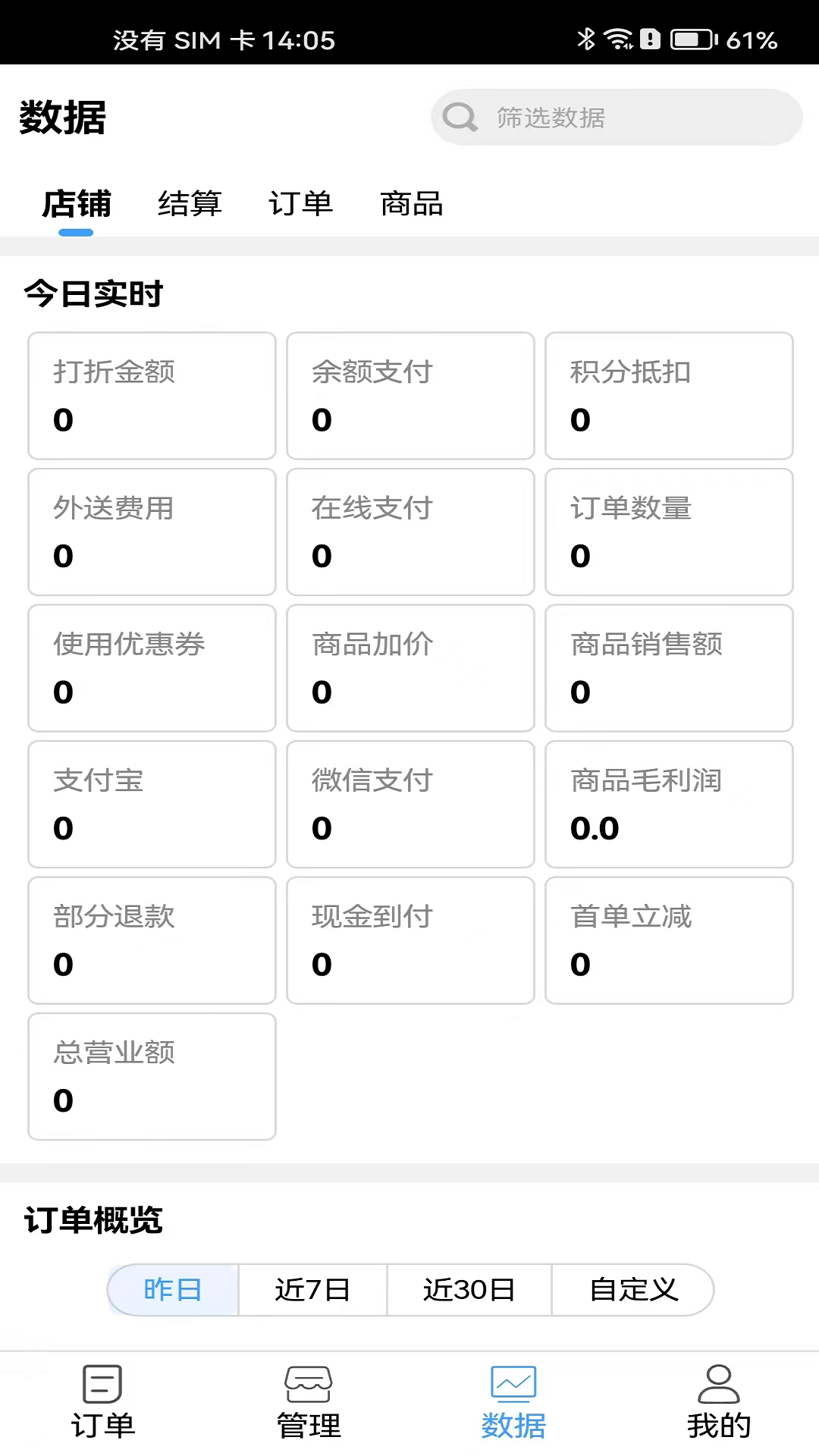819x1456 pixels.
Task: Open the 商品毛利润 card
Action: (x=668, y=804)
